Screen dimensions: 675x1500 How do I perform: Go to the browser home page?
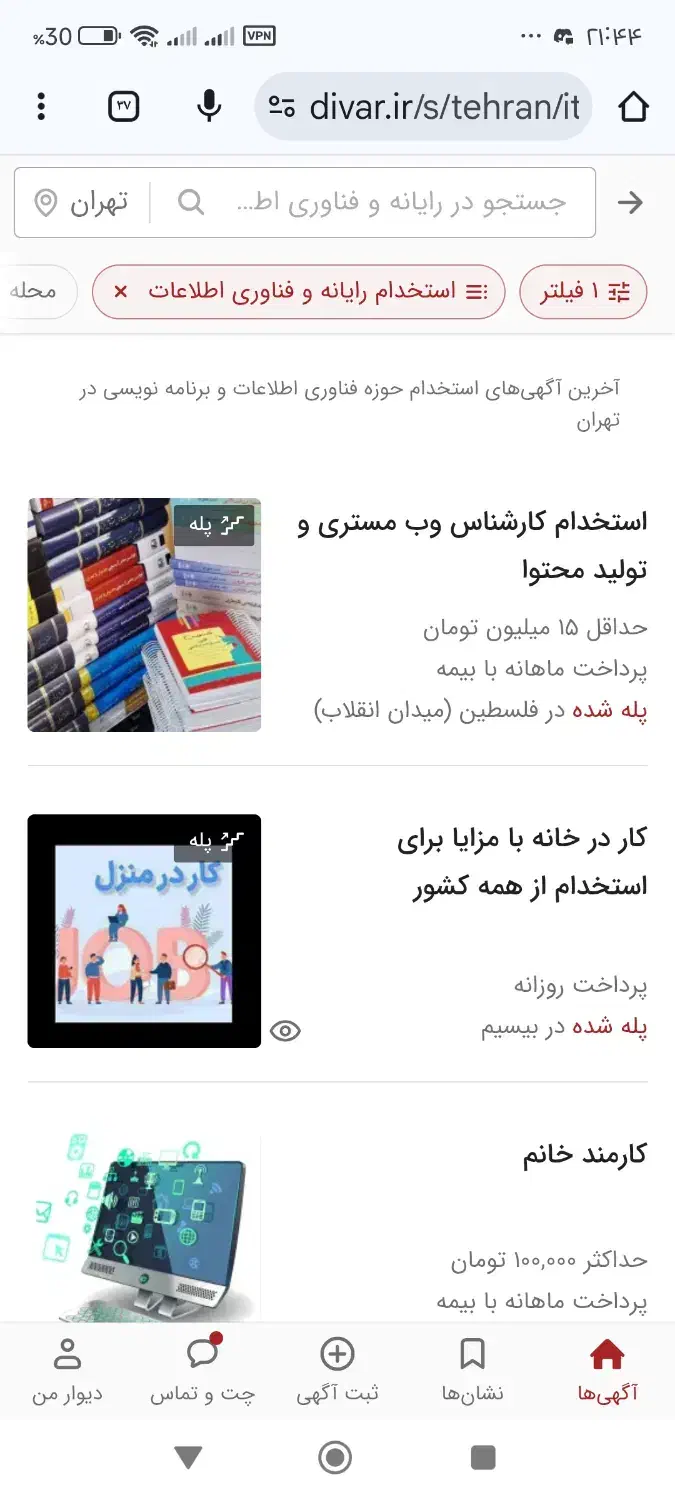point(633,107)
